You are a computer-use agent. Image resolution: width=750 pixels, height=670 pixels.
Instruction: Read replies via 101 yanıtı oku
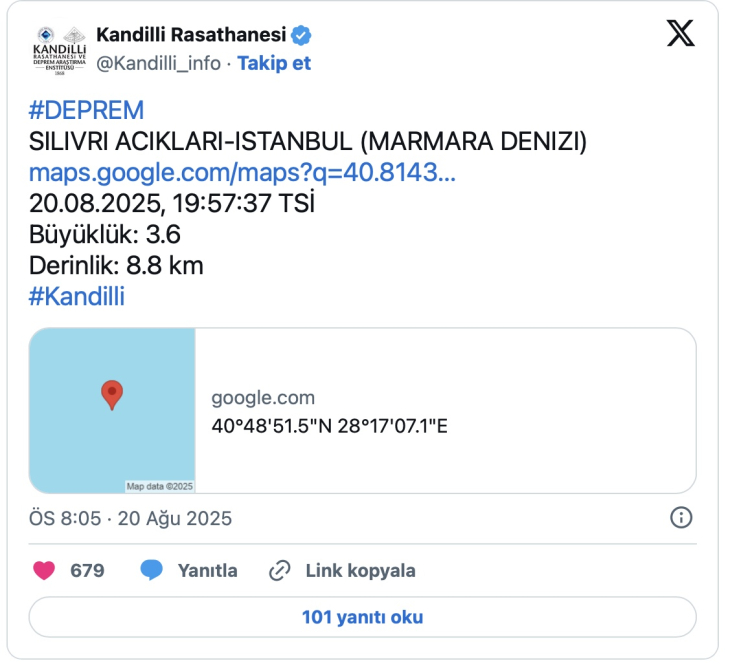[362, 617]
